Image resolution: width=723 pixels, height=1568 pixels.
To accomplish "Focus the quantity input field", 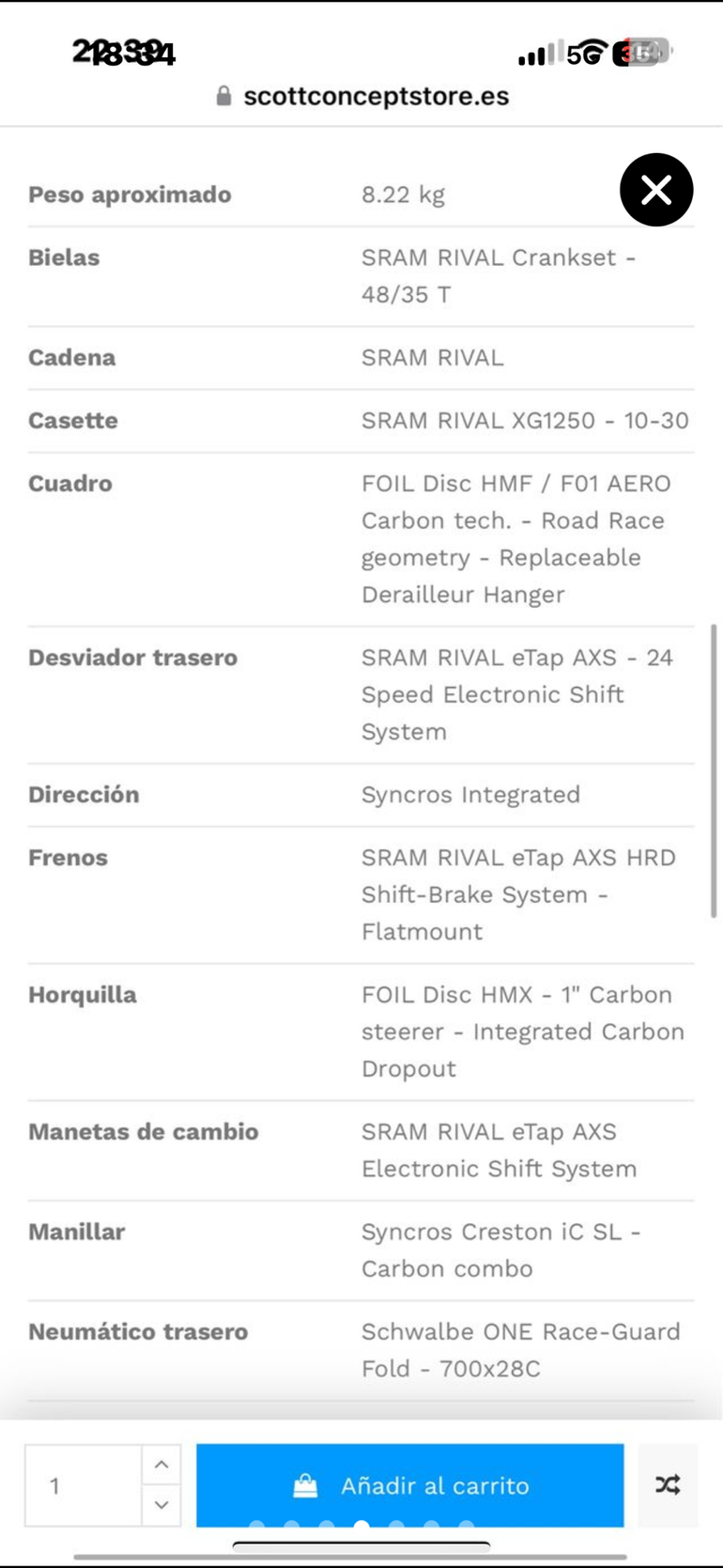I will click(83, 1485).
